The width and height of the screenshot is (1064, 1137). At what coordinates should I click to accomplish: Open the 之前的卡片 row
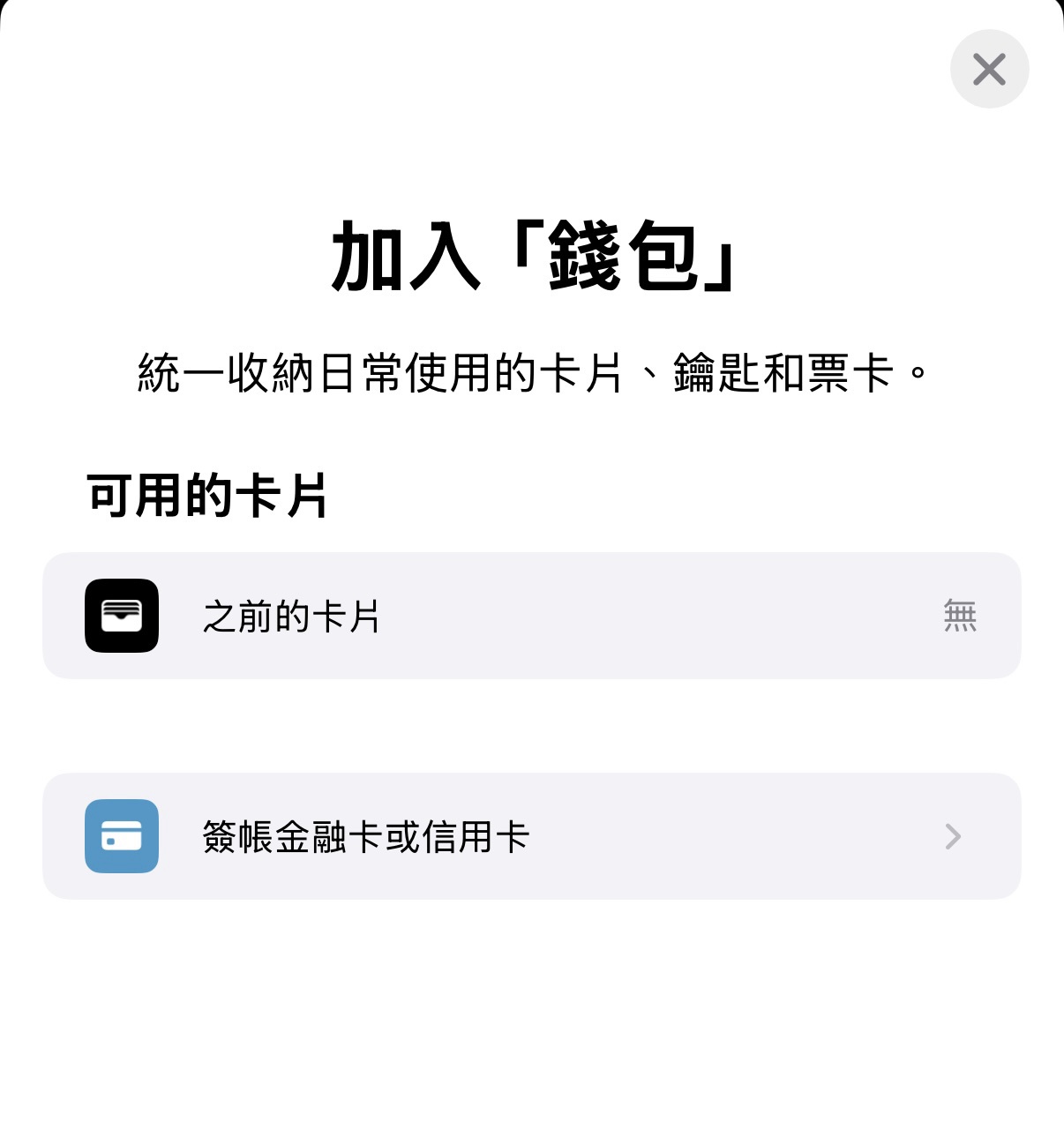(x=531, y=616)
